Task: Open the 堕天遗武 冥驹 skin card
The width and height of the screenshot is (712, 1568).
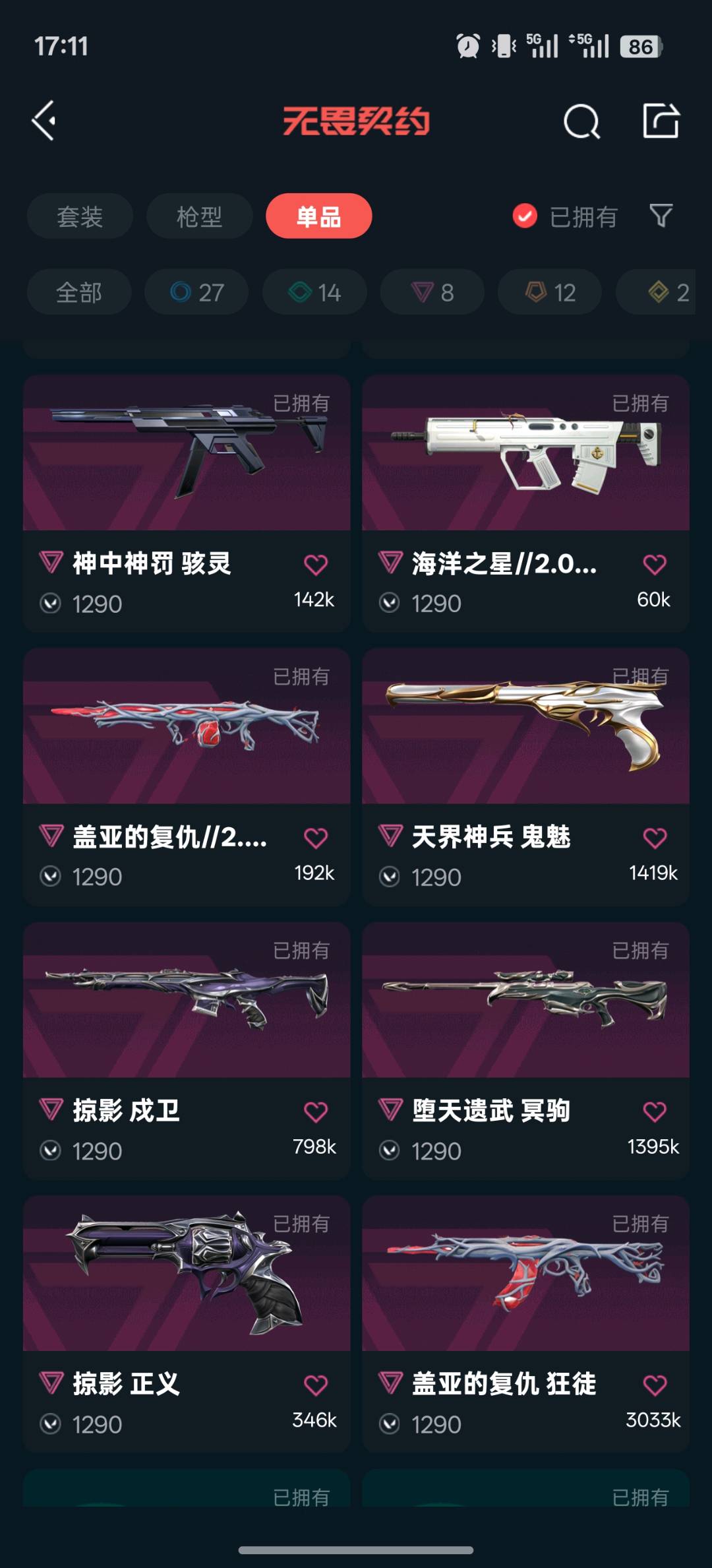Action: 525,1051
